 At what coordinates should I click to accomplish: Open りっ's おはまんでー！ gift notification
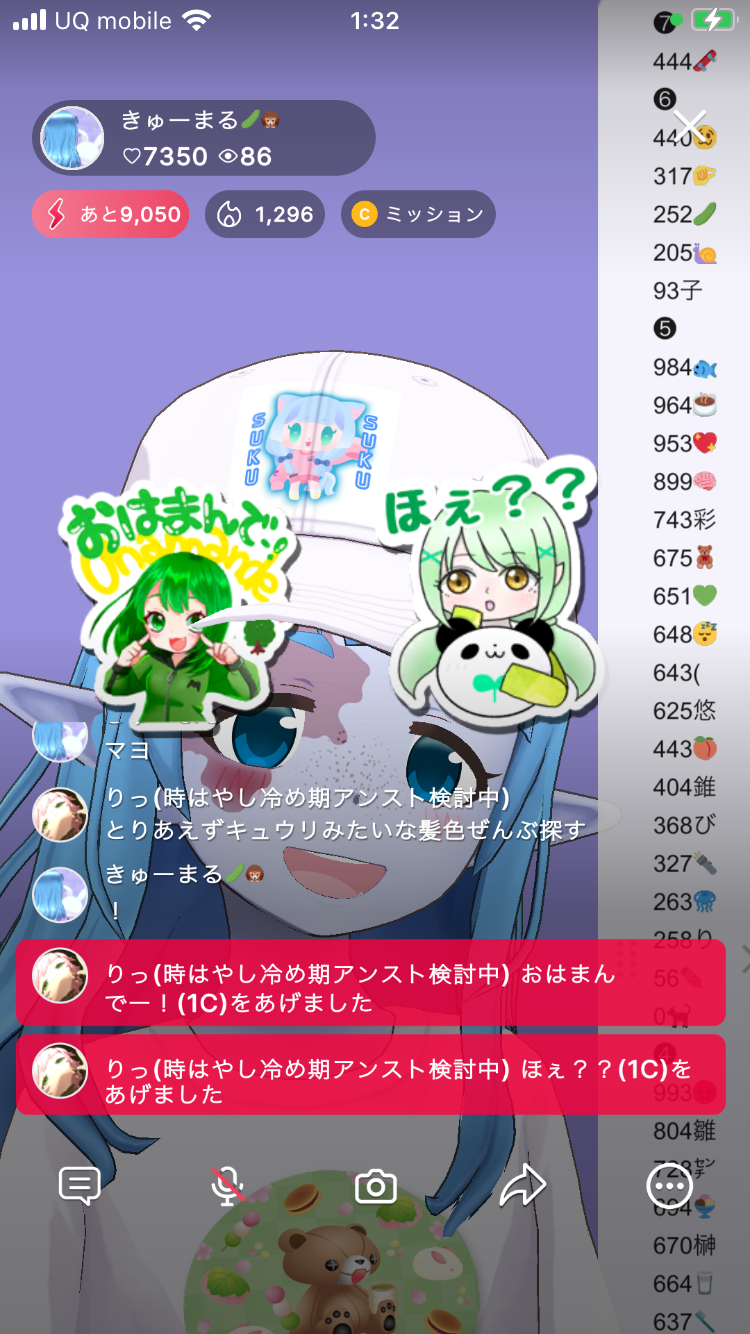point(370,983)
